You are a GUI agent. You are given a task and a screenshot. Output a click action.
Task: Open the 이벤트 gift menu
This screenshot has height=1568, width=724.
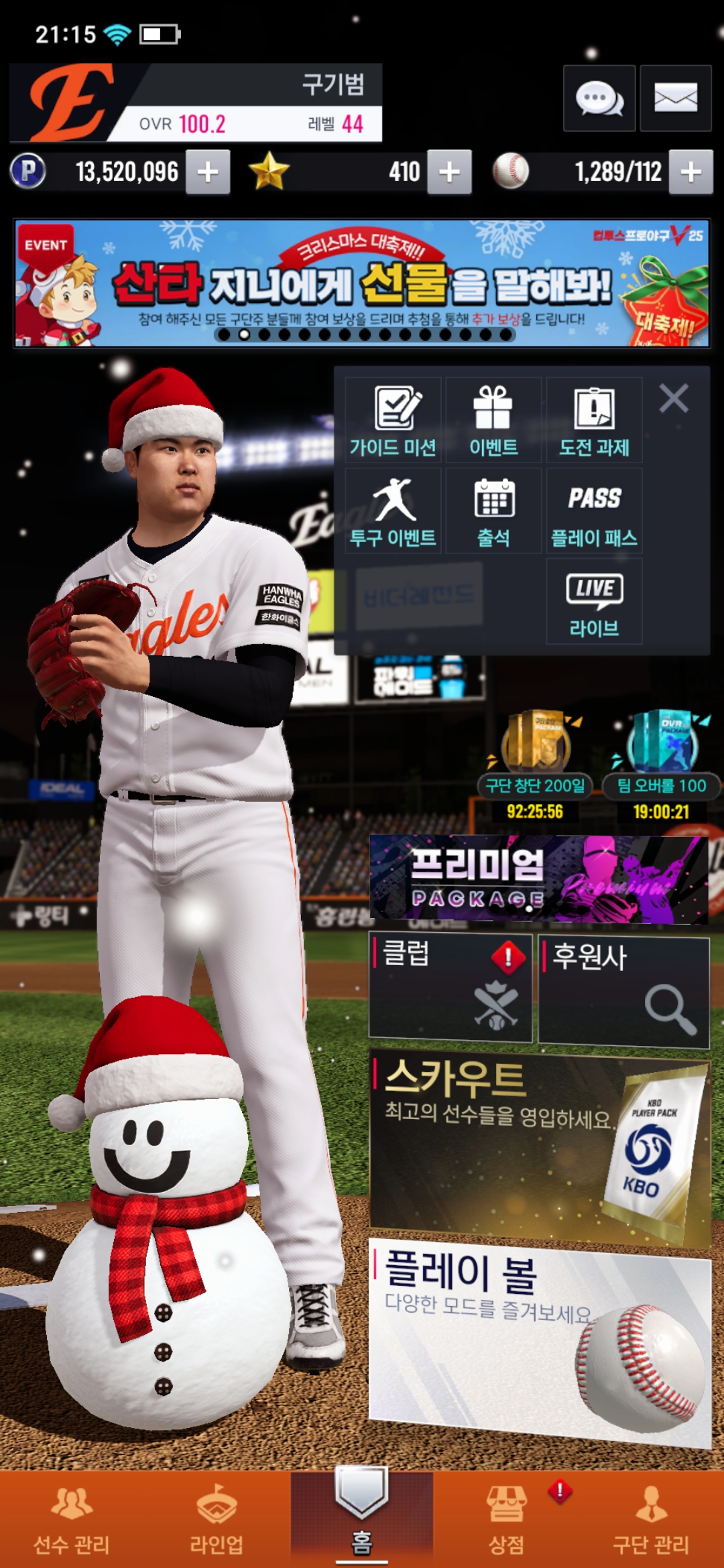coord(493,420)
